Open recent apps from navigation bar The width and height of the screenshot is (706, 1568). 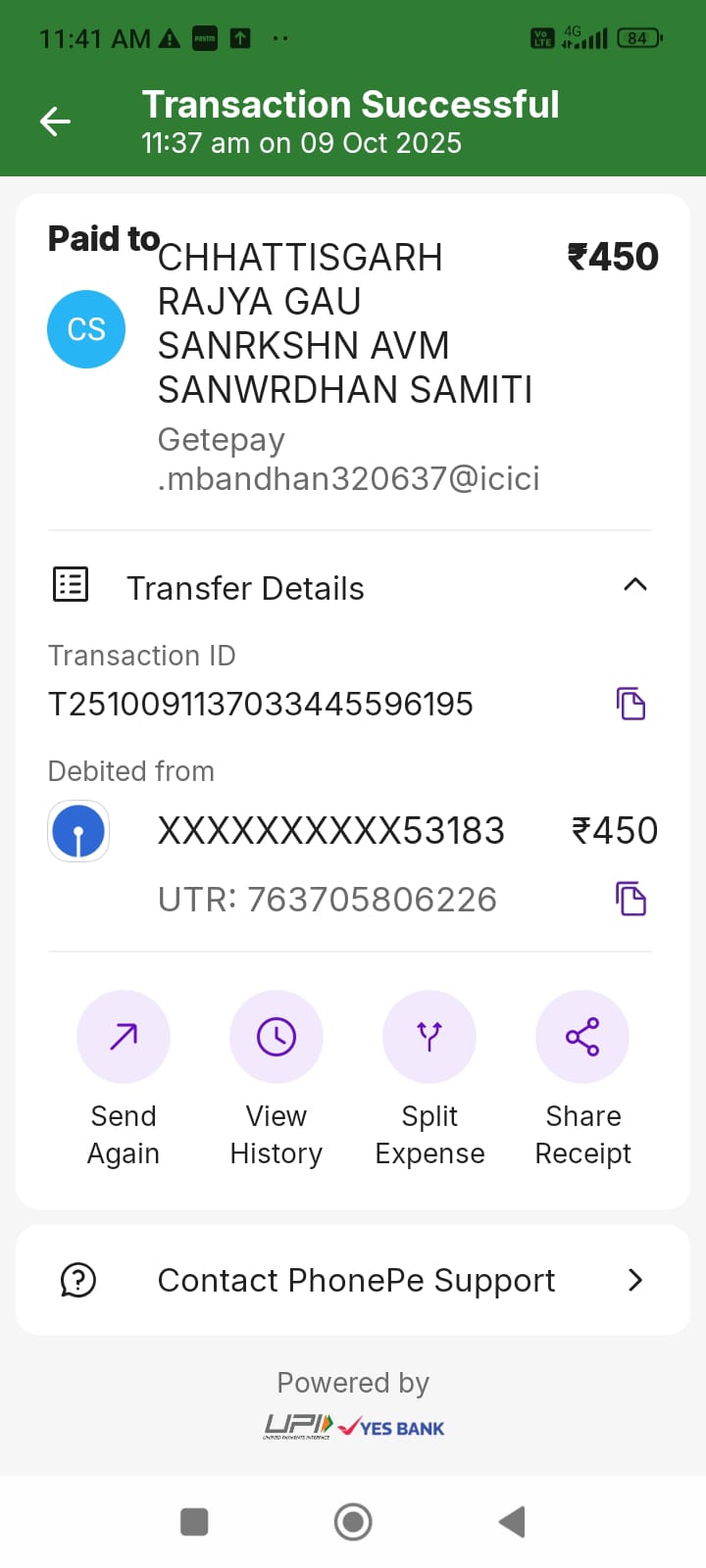coord(194,1522)
